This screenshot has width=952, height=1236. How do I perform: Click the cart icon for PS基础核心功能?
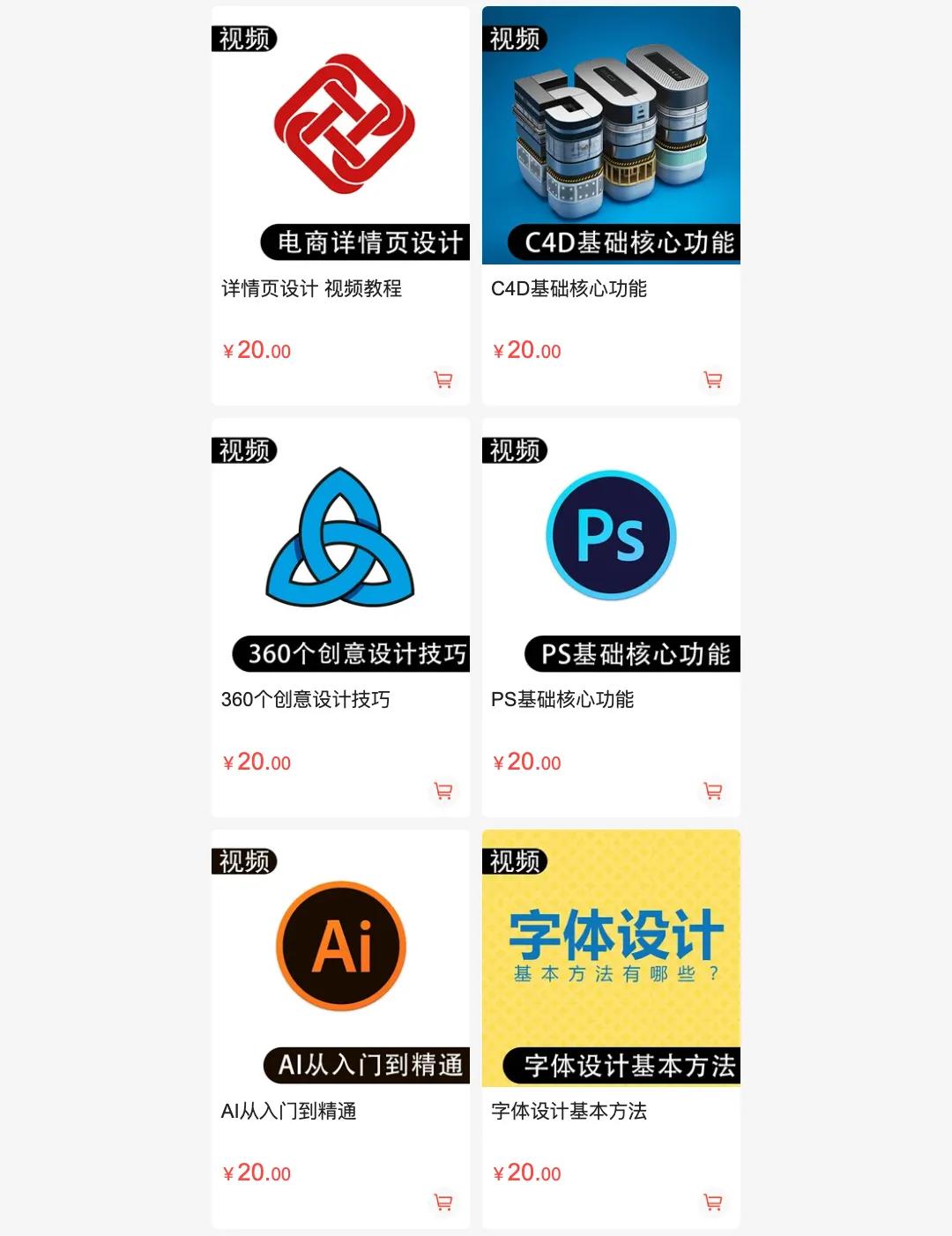[x=712, y=792]
